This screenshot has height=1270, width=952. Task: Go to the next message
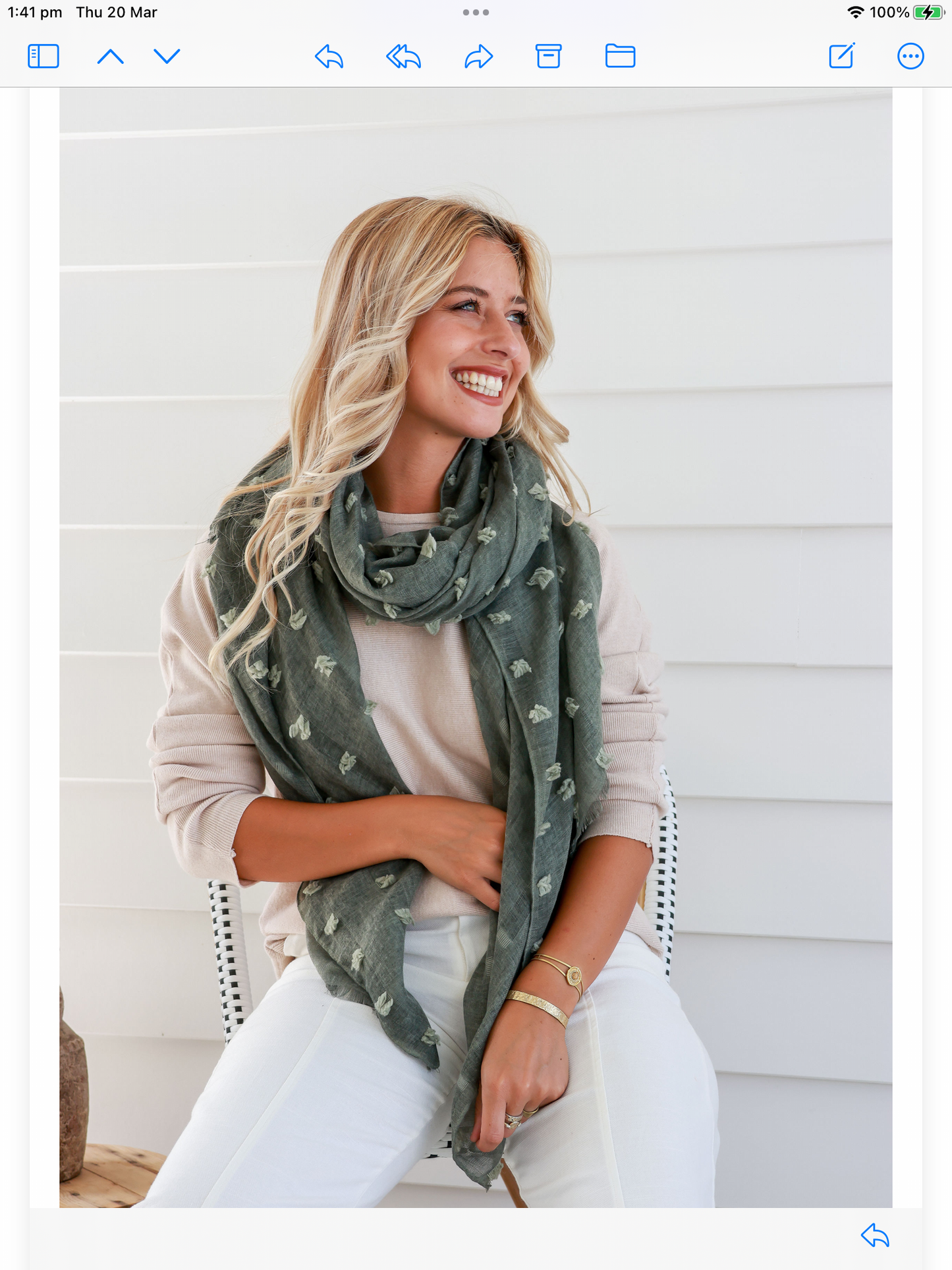click(x=167, y=57)
